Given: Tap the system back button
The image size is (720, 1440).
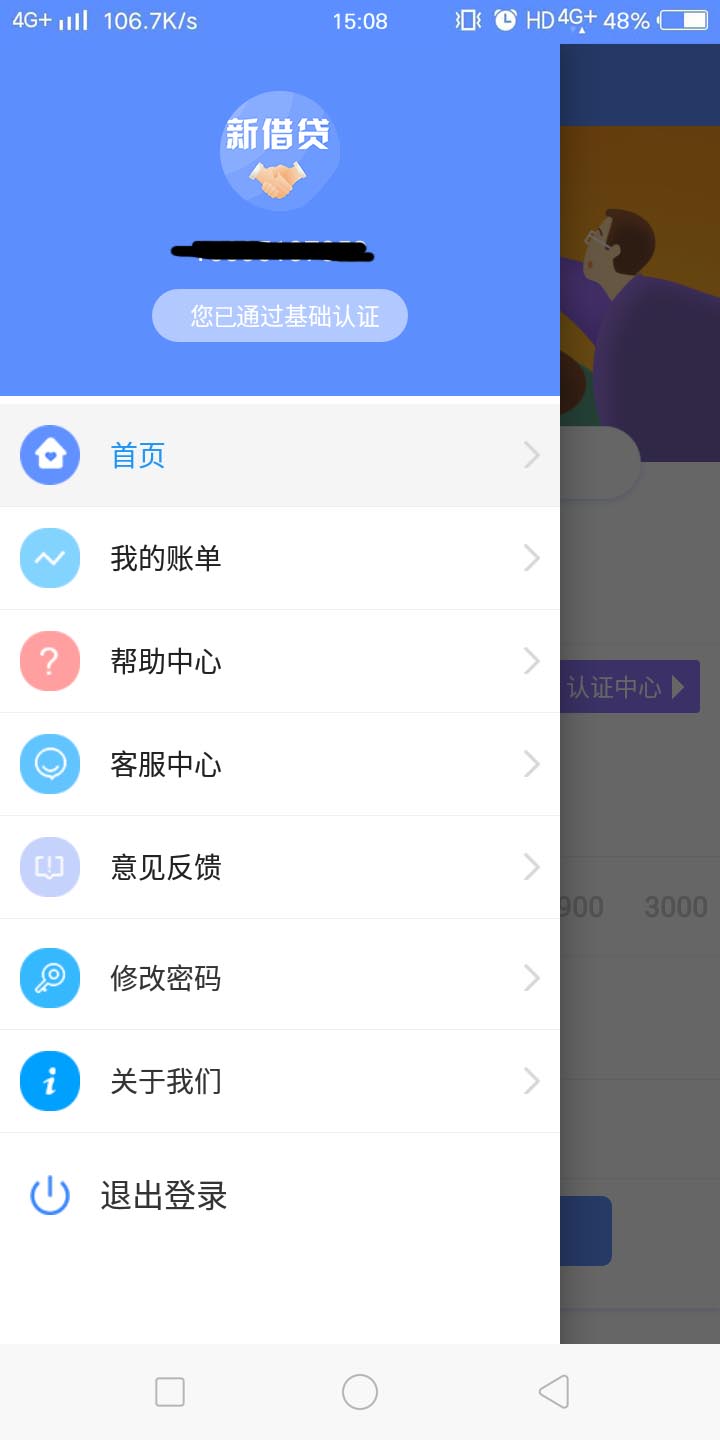Looking at the screenshot, I should click(x=553, y=1391).
